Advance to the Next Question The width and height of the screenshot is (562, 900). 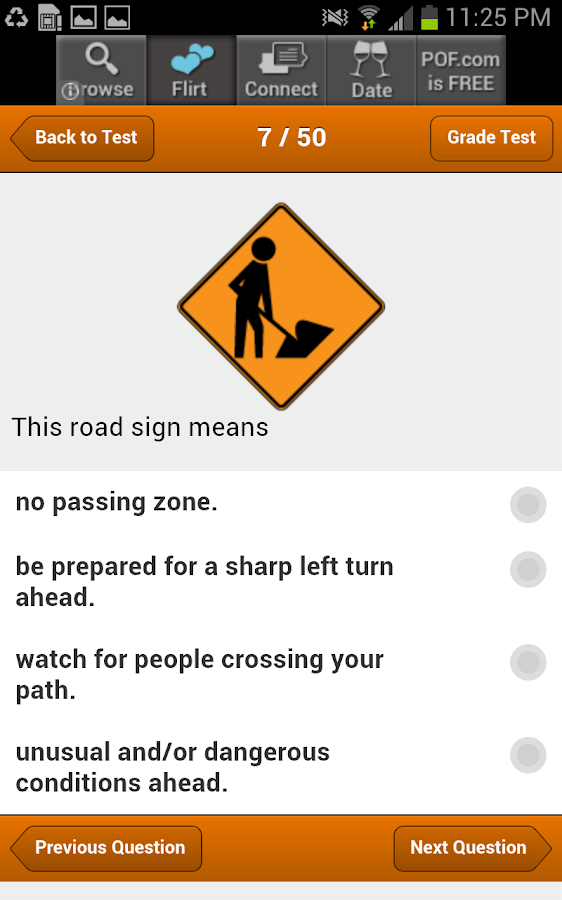(472, 848)
